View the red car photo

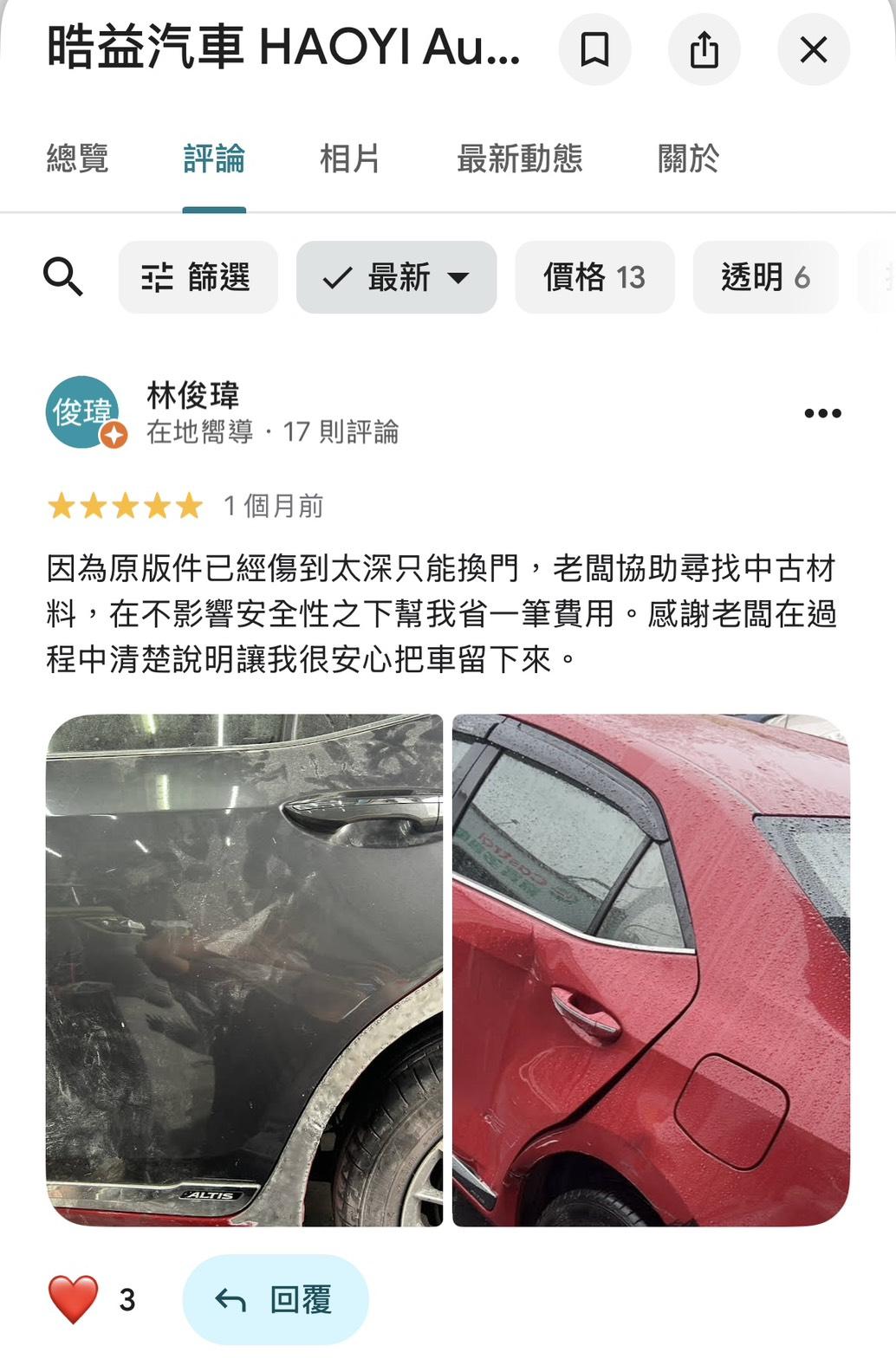(651, 969)
